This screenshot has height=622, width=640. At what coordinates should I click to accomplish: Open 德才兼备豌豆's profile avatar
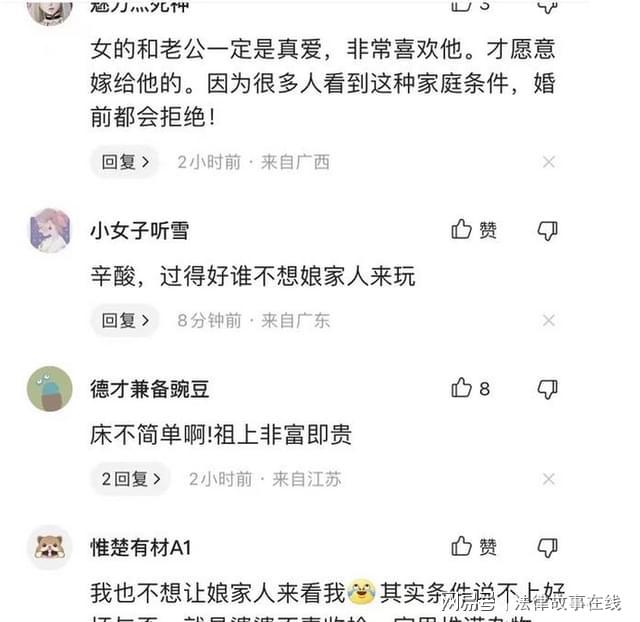49,388
